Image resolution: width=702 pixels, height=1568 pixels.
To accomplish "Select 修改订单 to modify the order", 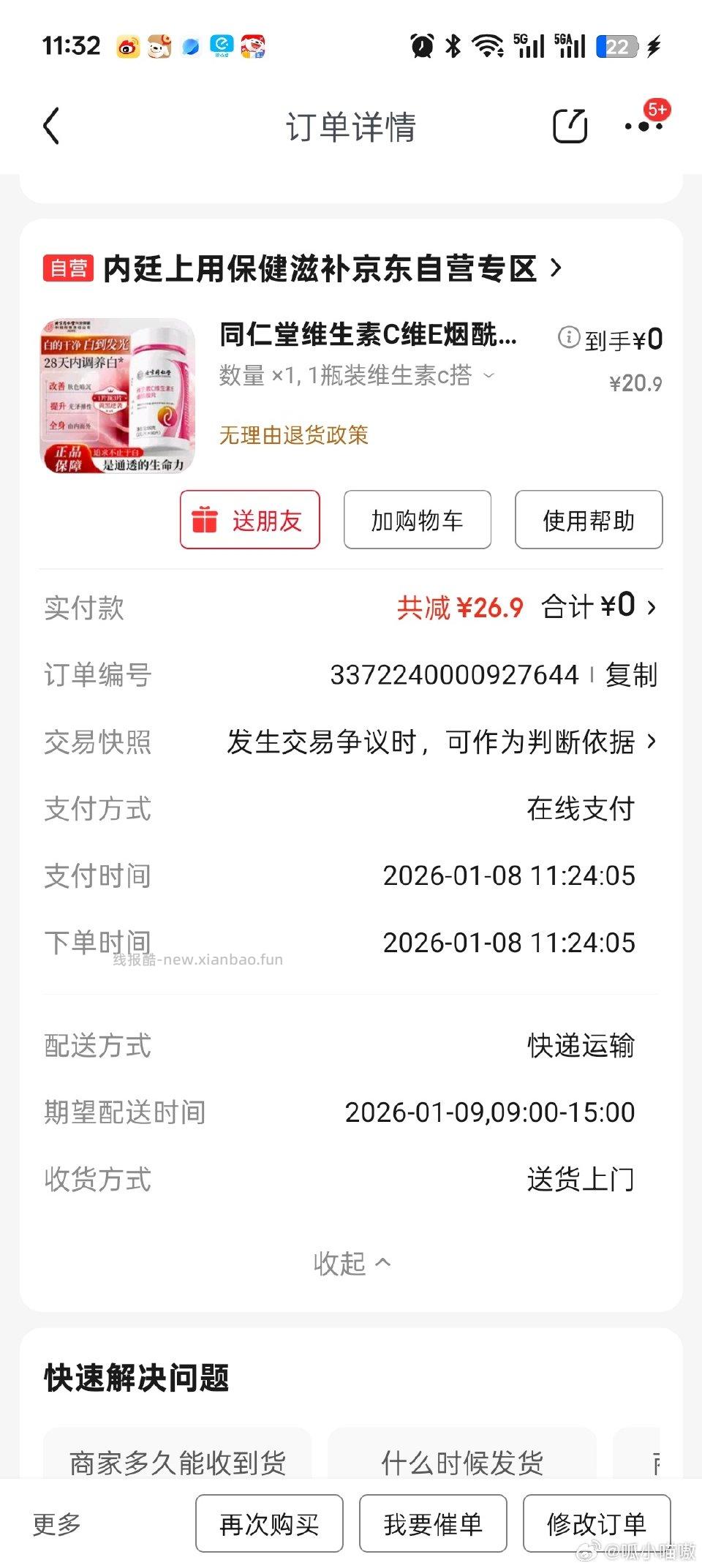I will (x=597, y=1526).
